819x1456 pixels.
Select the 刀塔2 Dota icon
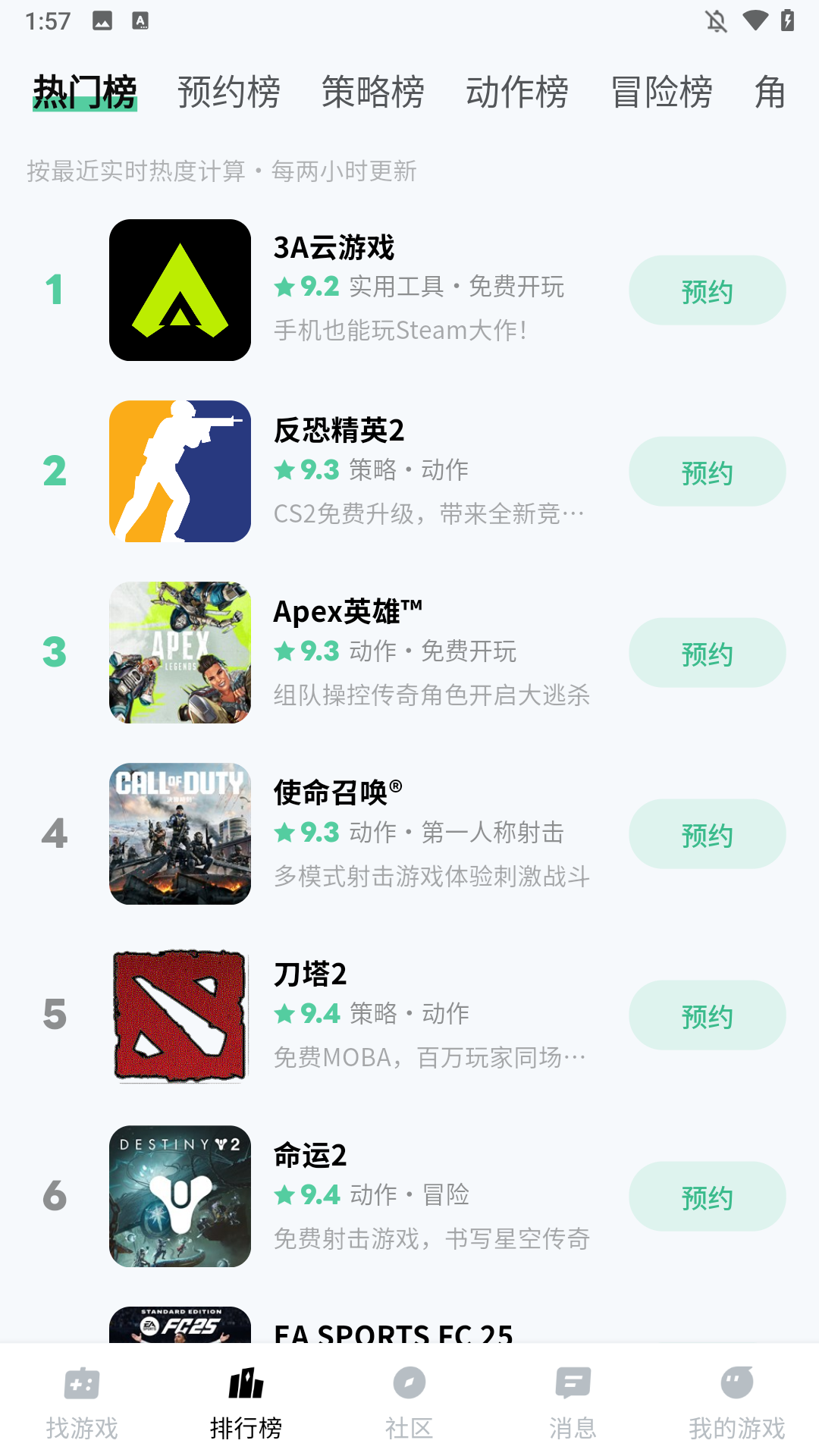[180, 1015]
